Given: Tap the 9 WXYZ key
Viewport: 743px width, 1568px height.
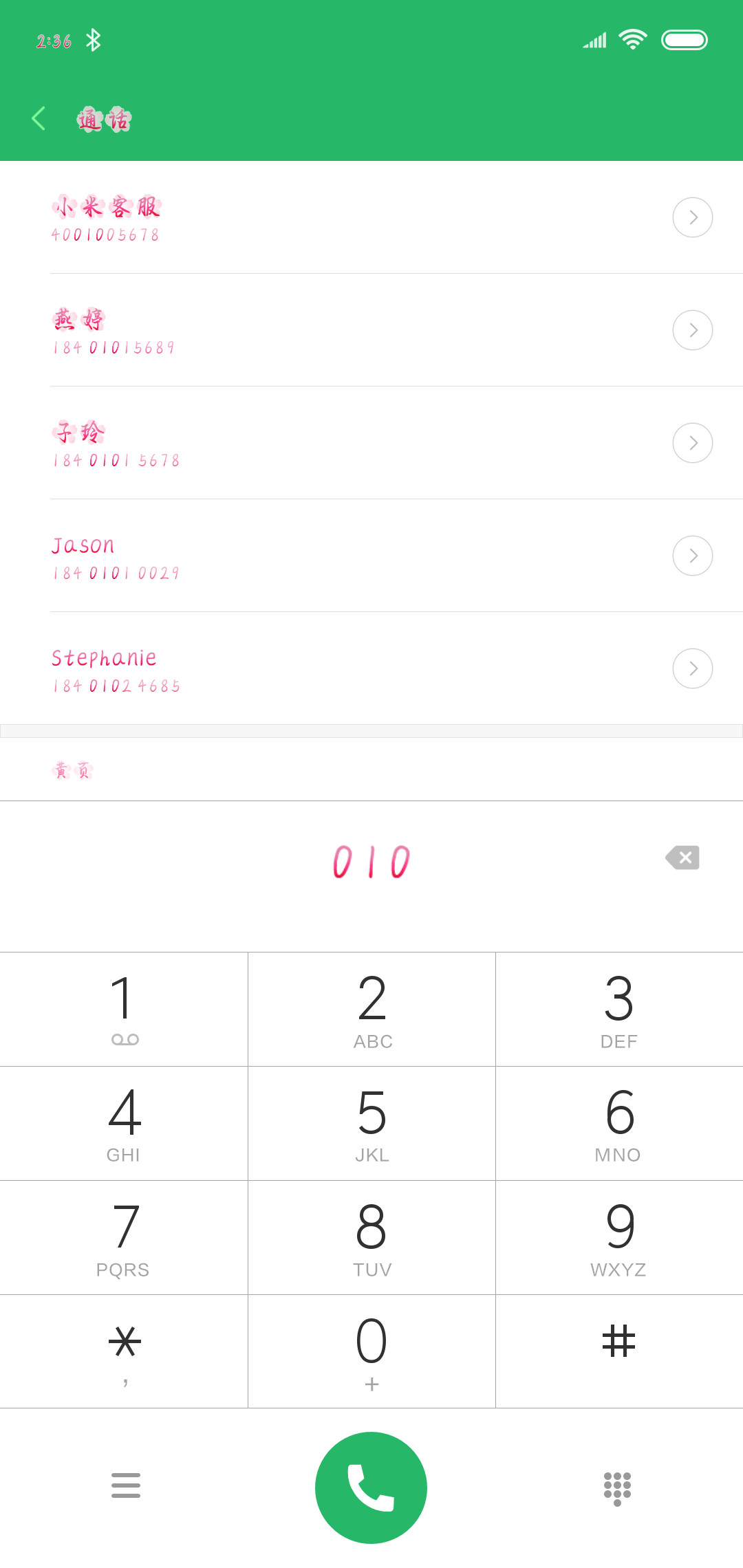Looking at the screenshot, I should tap(619, 1238).
